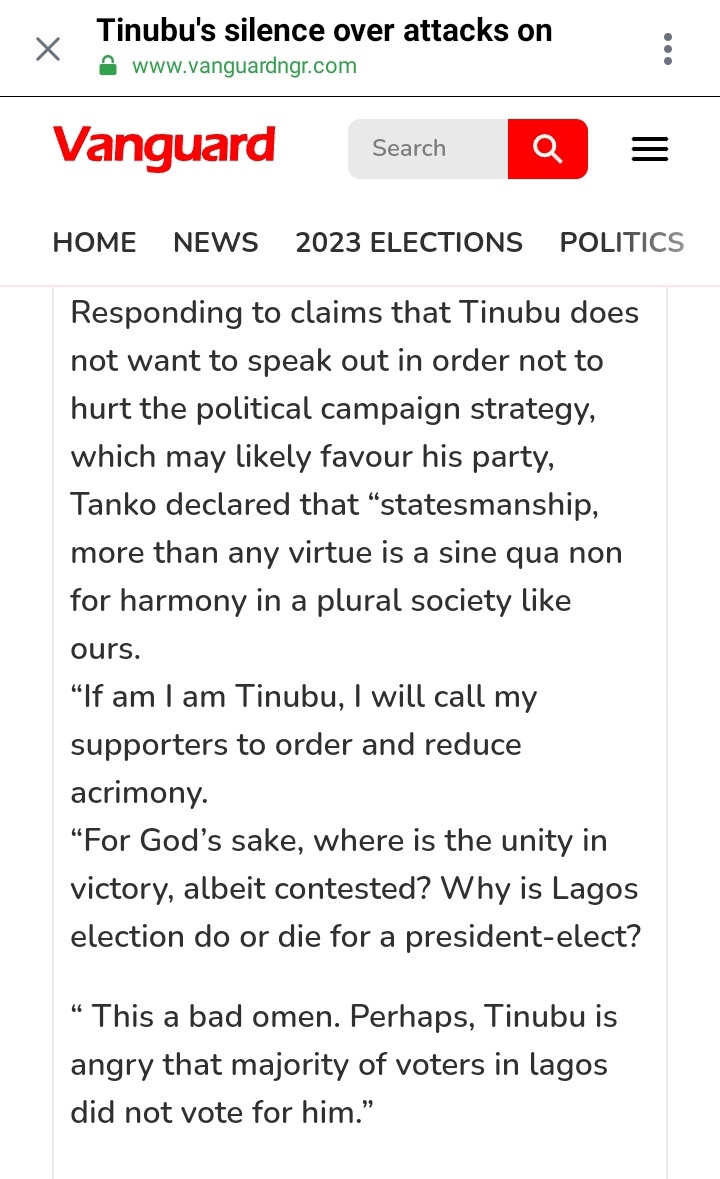
Task: Open the 2023 ELECTIONS section
Action: point(409,242)
